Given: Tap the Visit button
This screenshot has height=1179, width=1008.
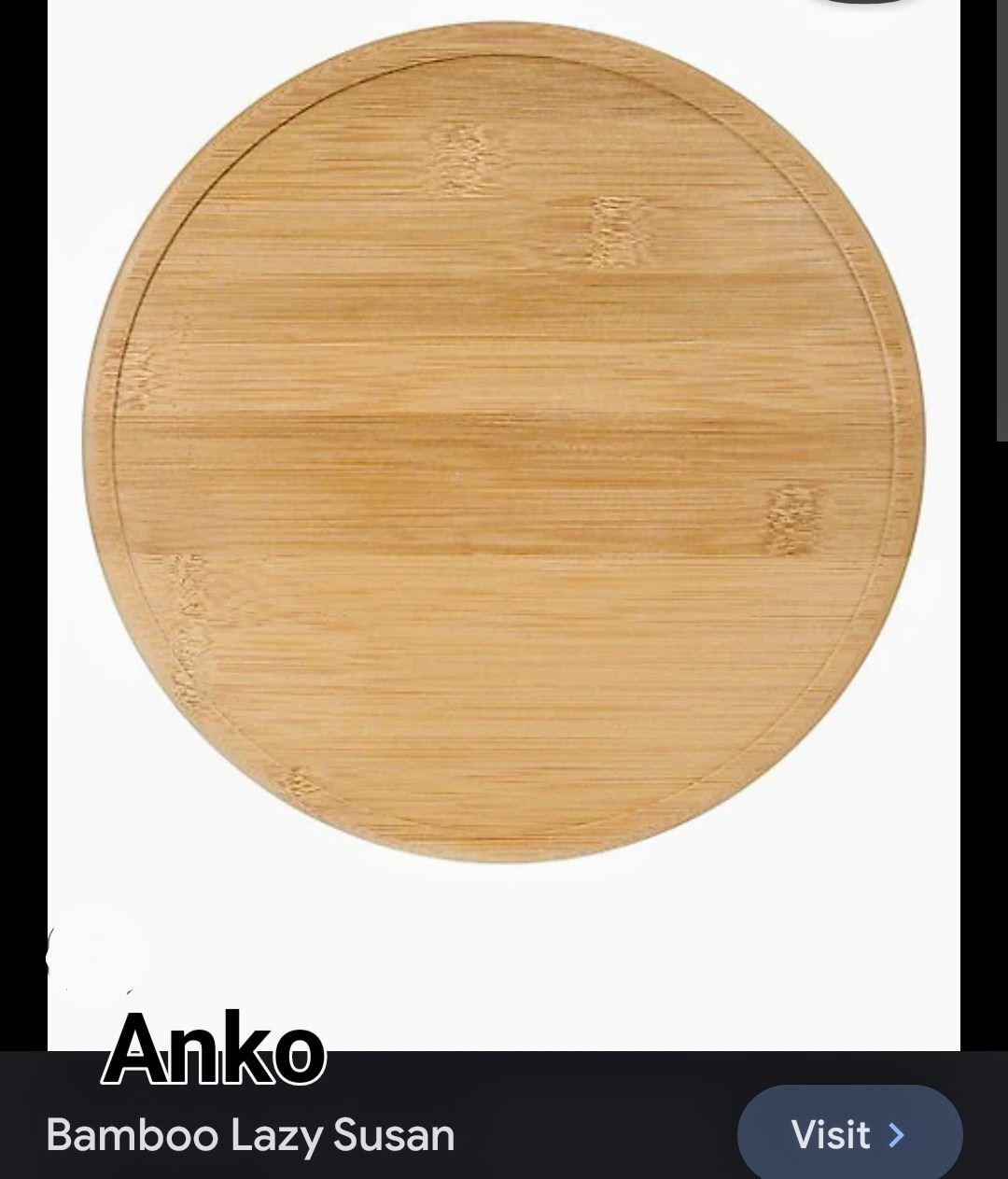Looking at the screenshot, I should [848, 1134].
